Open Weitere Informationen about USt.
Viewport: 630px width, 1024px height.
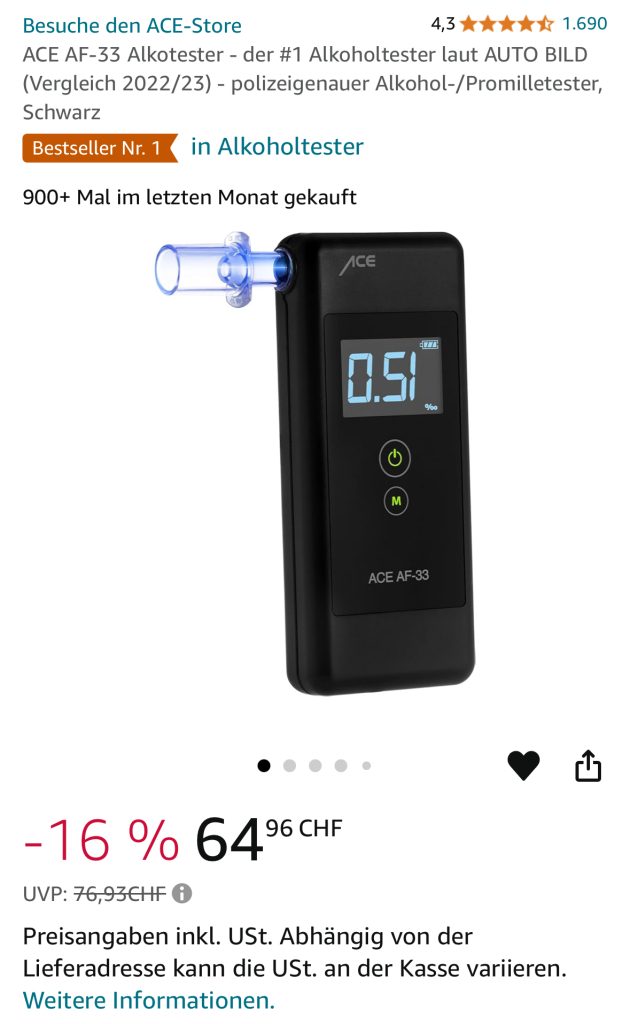(148, 1000)
